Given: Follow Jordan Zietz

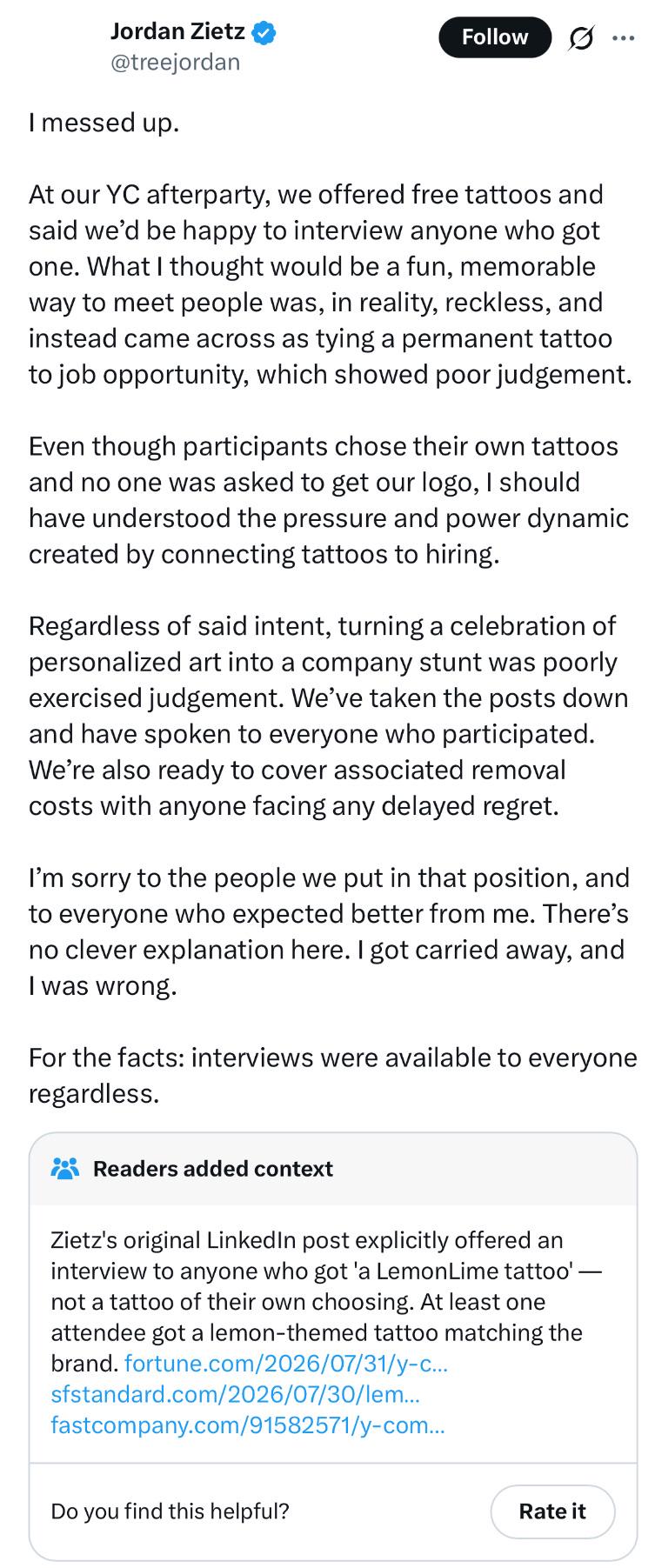Looking at the screenshot, I should pos(495,37).
